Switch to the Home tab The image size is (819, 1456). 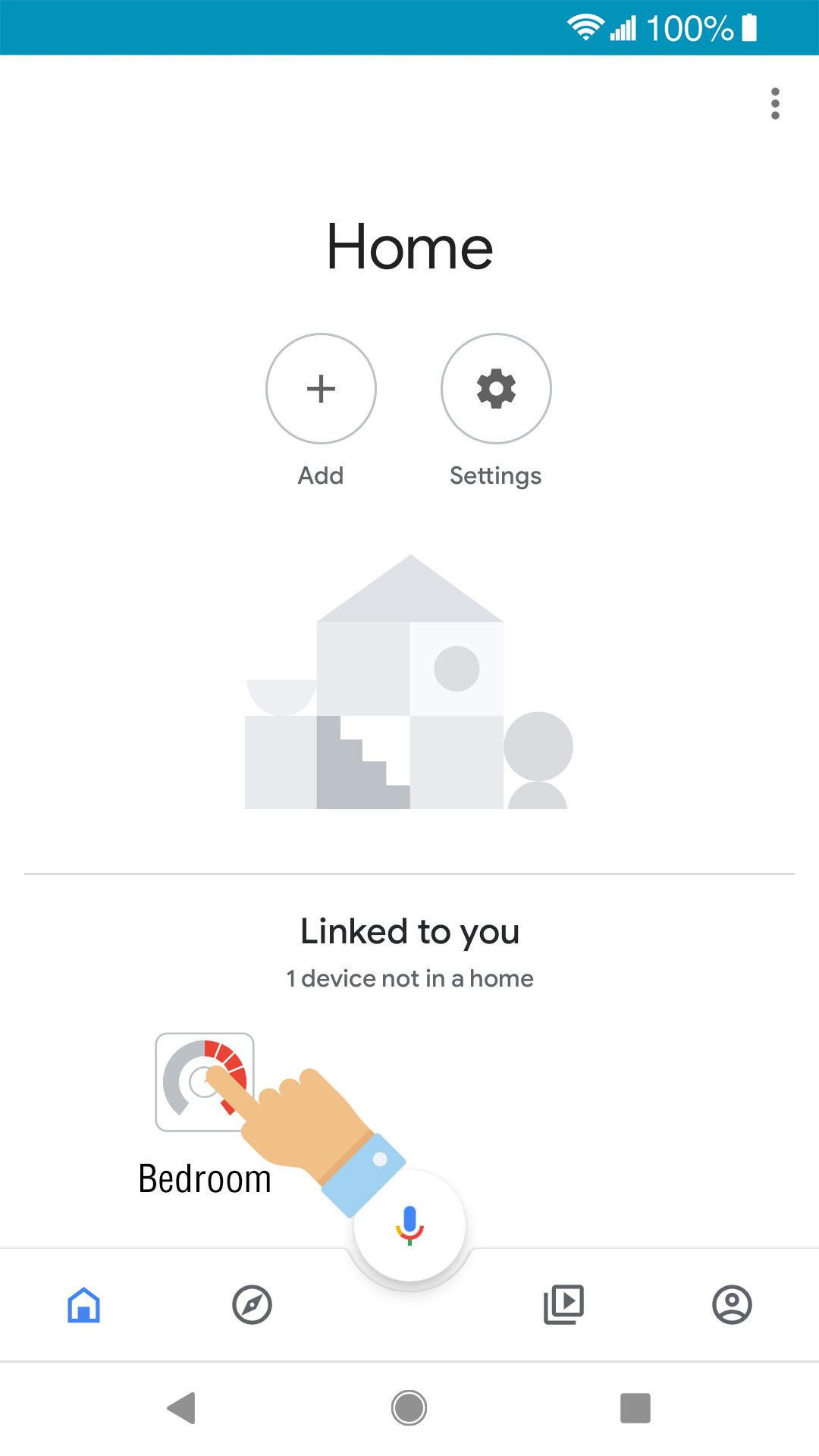point(83,1305)
